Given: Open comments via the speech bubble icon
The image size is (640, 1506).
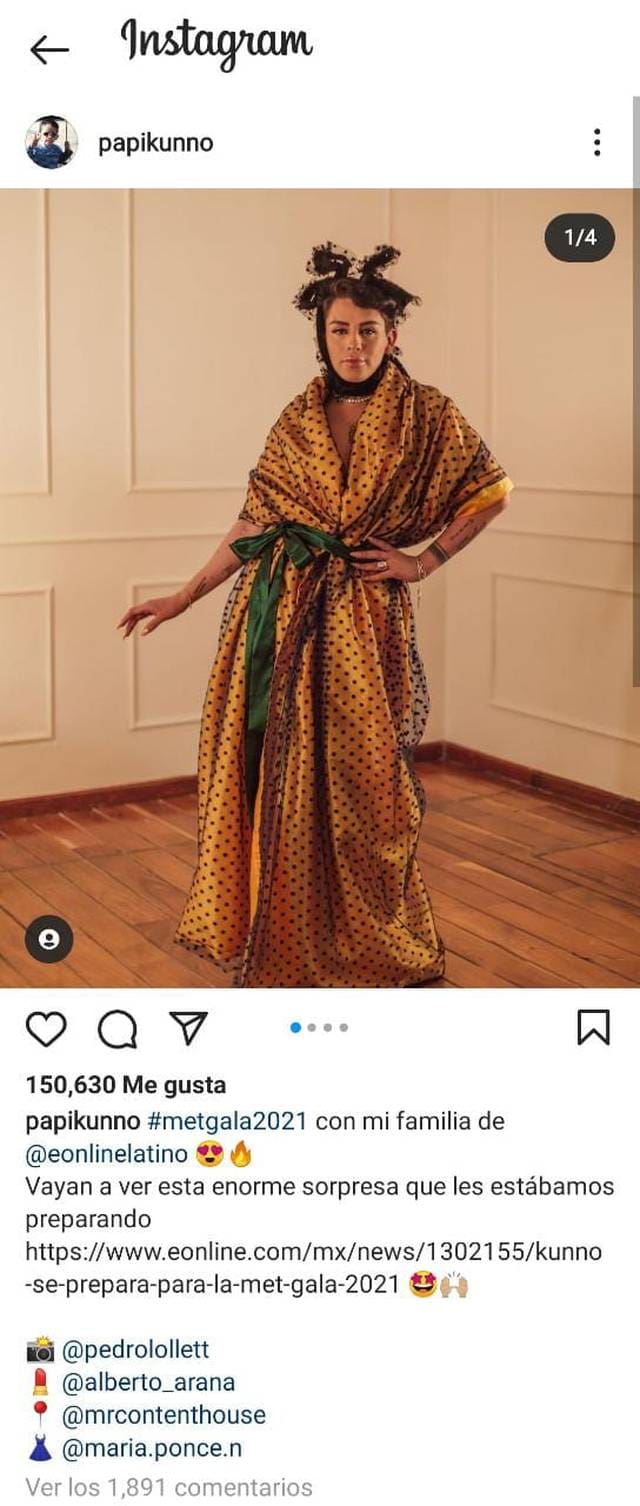Looking at the screenshot, I should click(117, 1028).
